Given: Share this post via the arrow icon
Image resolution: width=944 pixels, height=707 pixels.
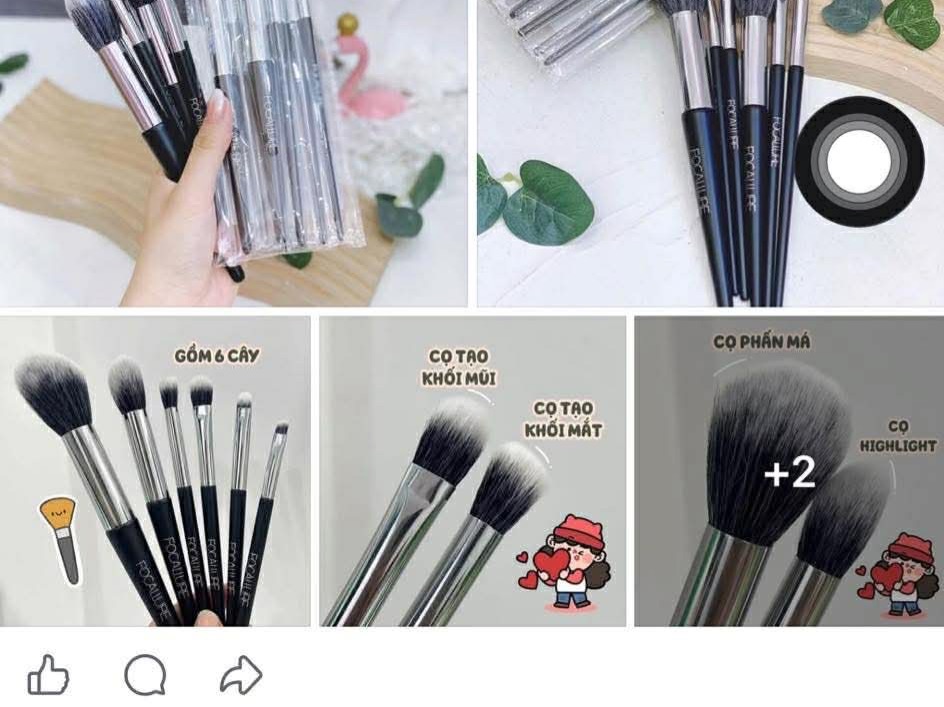Looking at the screenshot, I should [x=240, y=675].
